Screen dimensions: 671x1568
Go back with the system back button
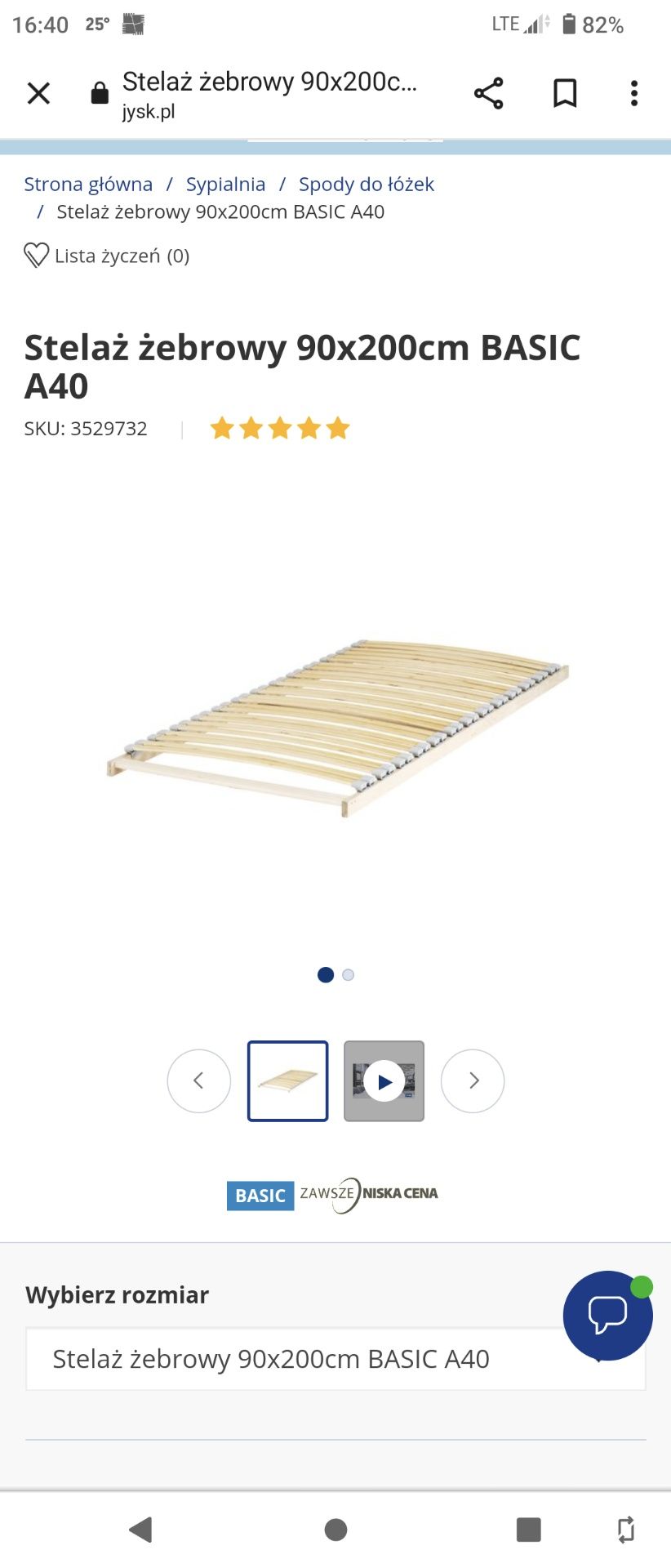(141, 1529)
